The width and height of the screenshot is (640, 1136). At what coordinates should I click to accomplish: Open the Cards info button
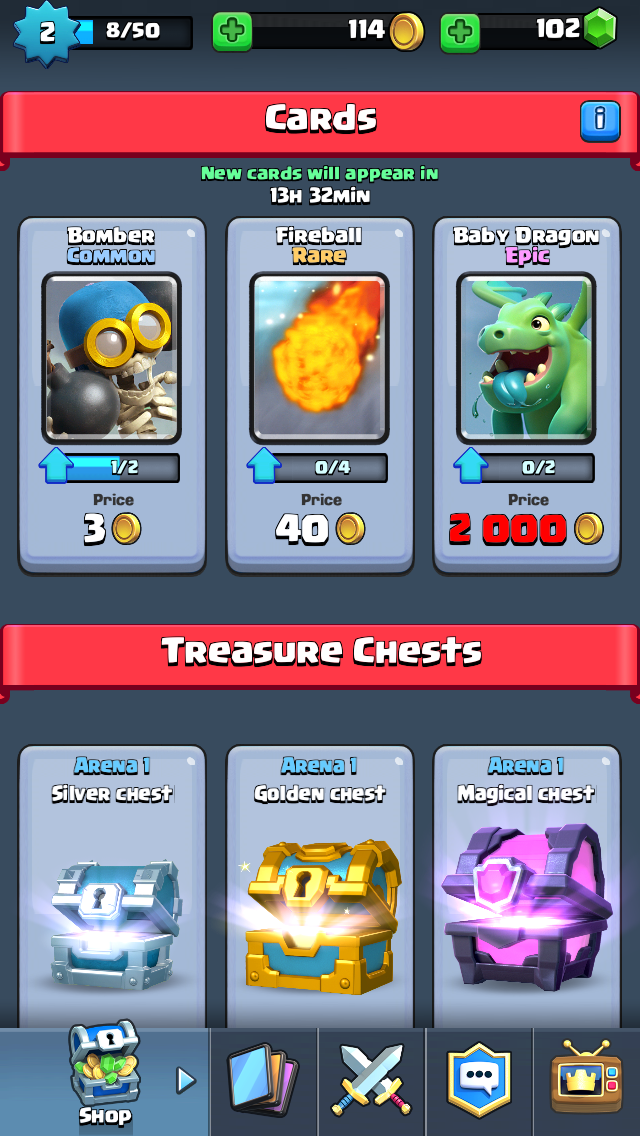(600, 120)
